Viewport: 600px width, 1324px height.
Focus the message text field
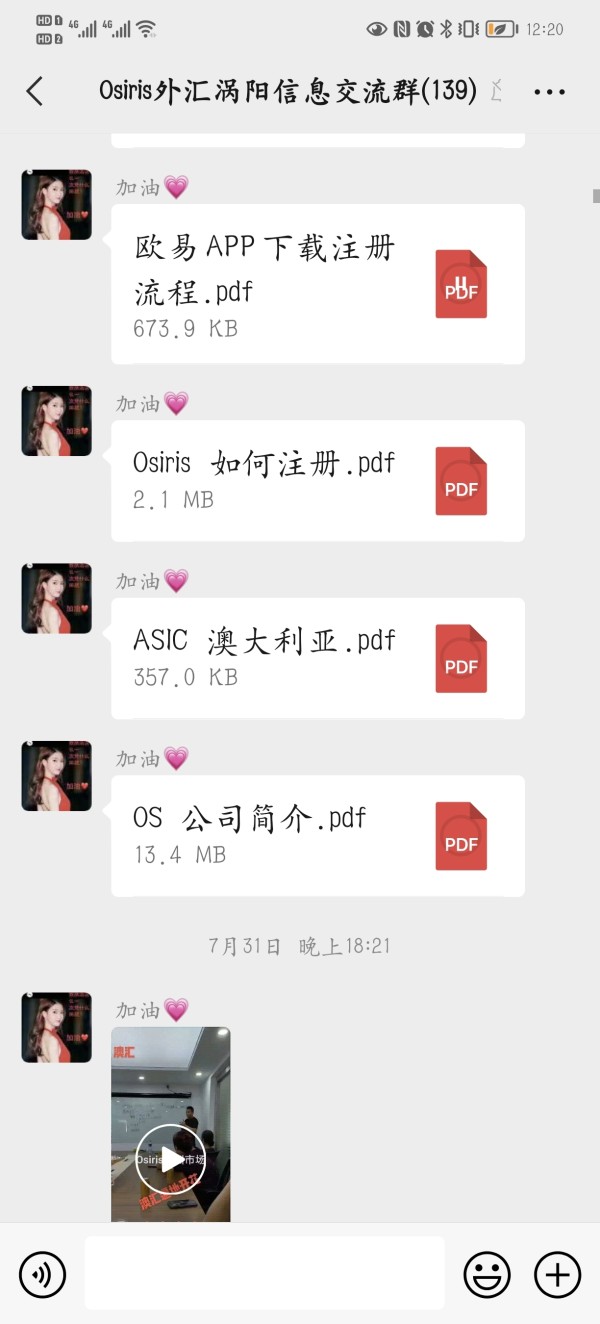tap(264, 1273)
